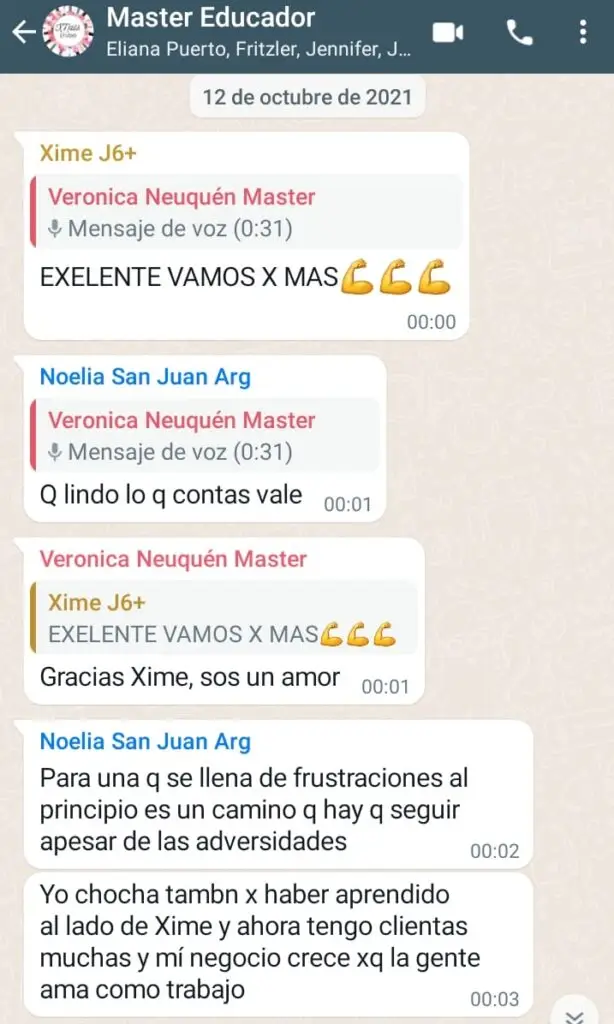Go back to the chat list

(x=22, y=33)
